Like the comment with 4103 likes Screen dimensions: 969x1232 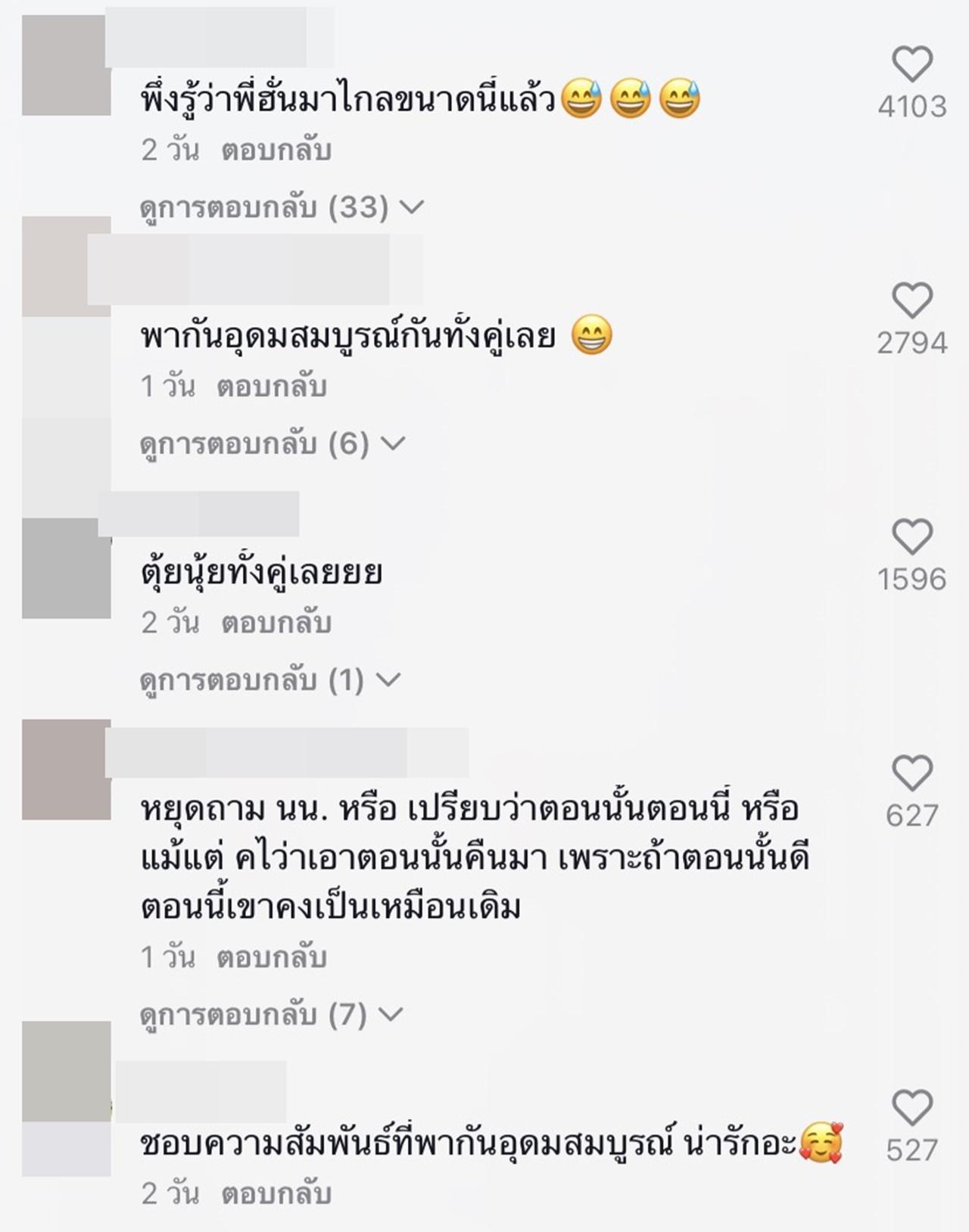click(911, 64)
